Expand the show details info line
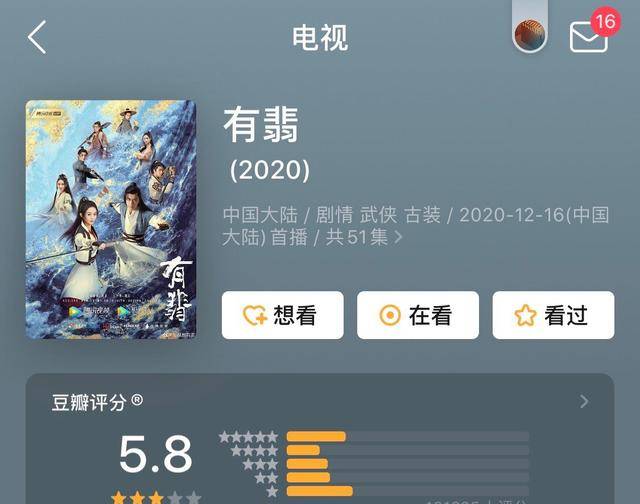The width and height of the screenshot is (640, 504). pyautogui.click(x=399, y=238)
